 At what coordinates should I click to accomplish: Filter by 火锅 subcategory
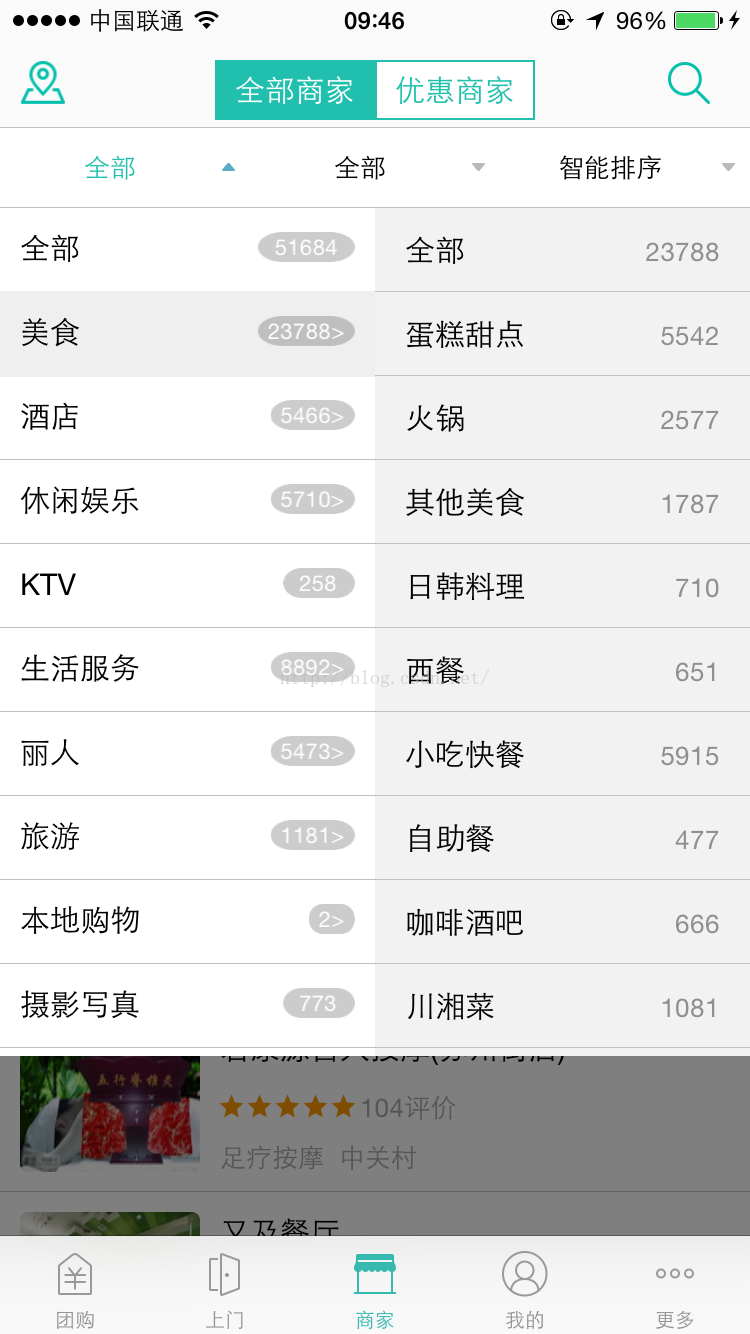[562, 419]
